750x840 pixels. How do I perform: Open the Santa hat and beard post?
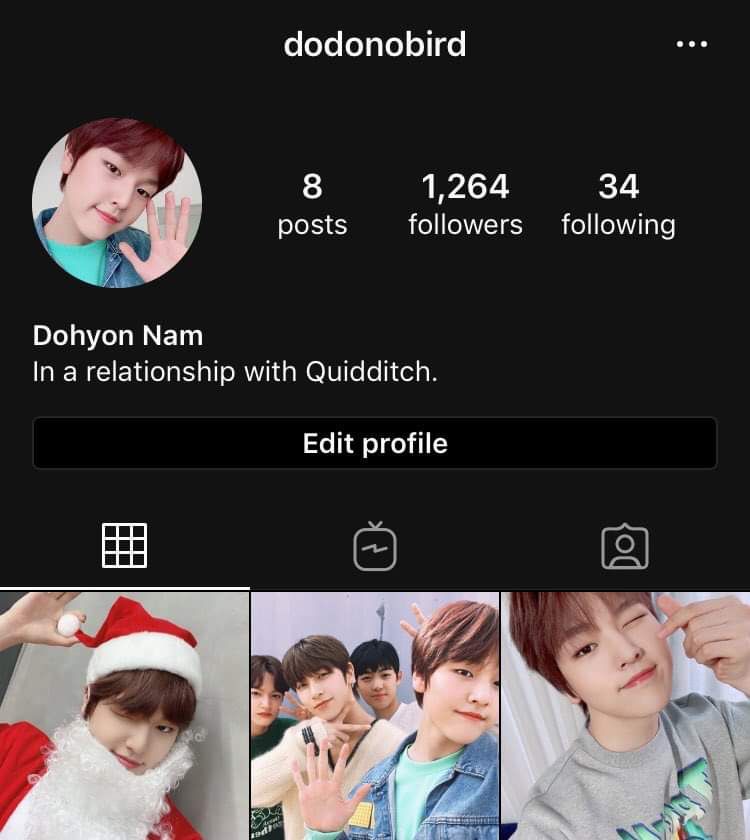pyautogui.click(x=124, y=716)
